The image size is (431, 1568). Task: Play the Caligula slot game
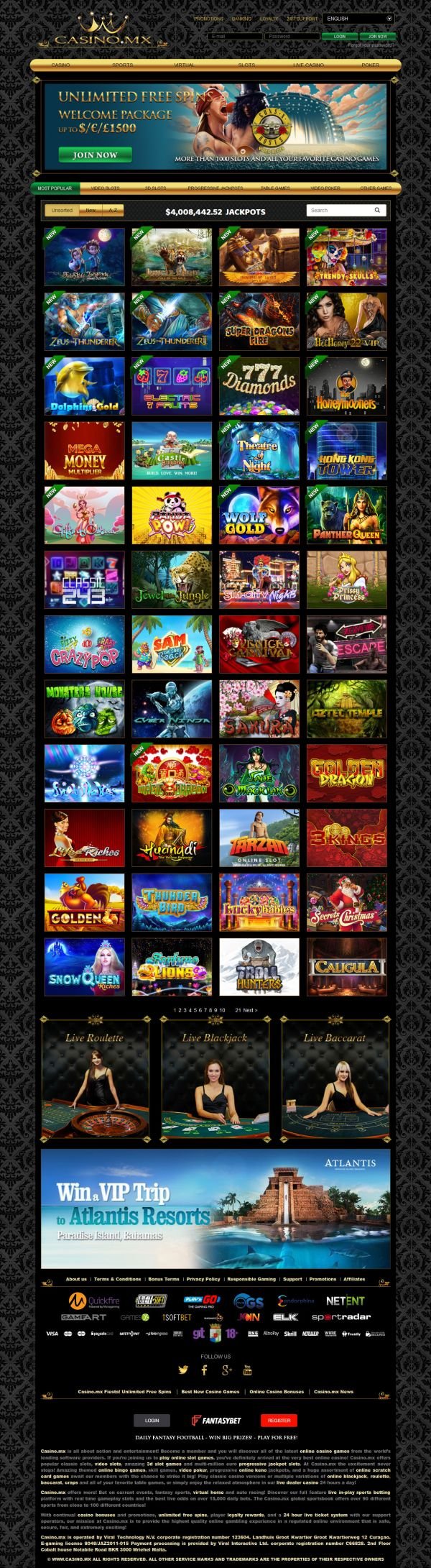(346, 967)
